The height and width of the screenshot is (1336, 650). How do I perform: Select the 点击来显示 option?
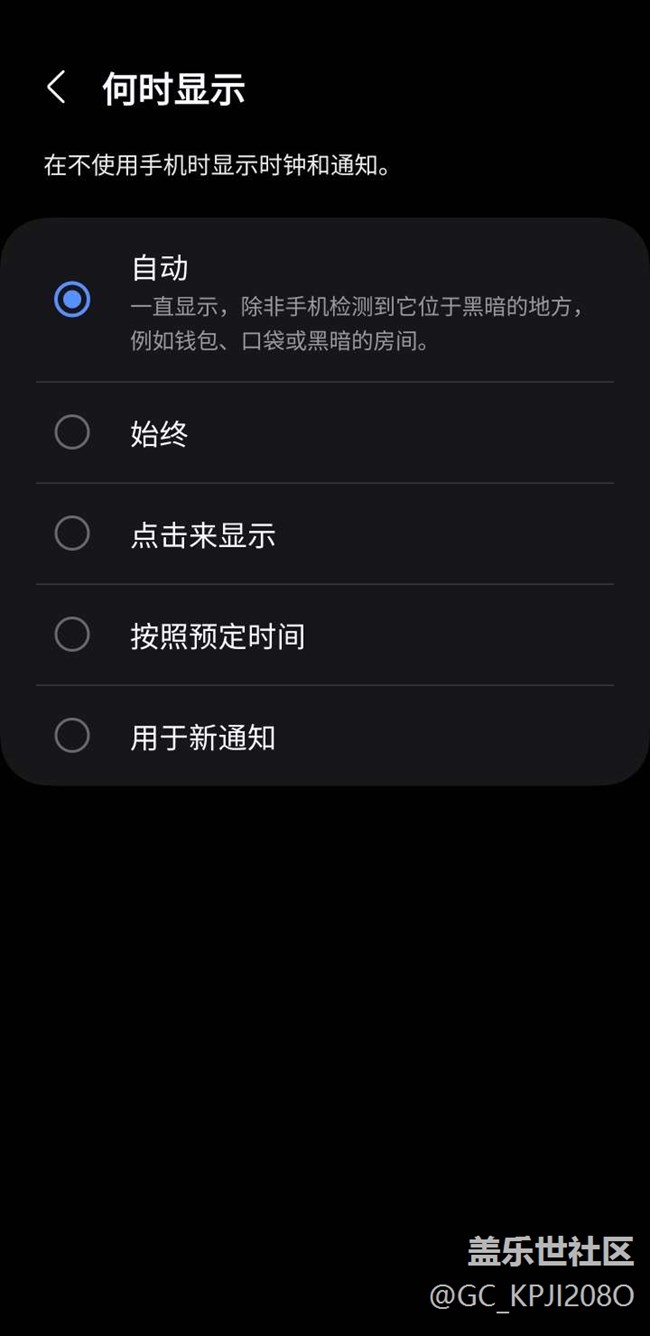[72, 534]
